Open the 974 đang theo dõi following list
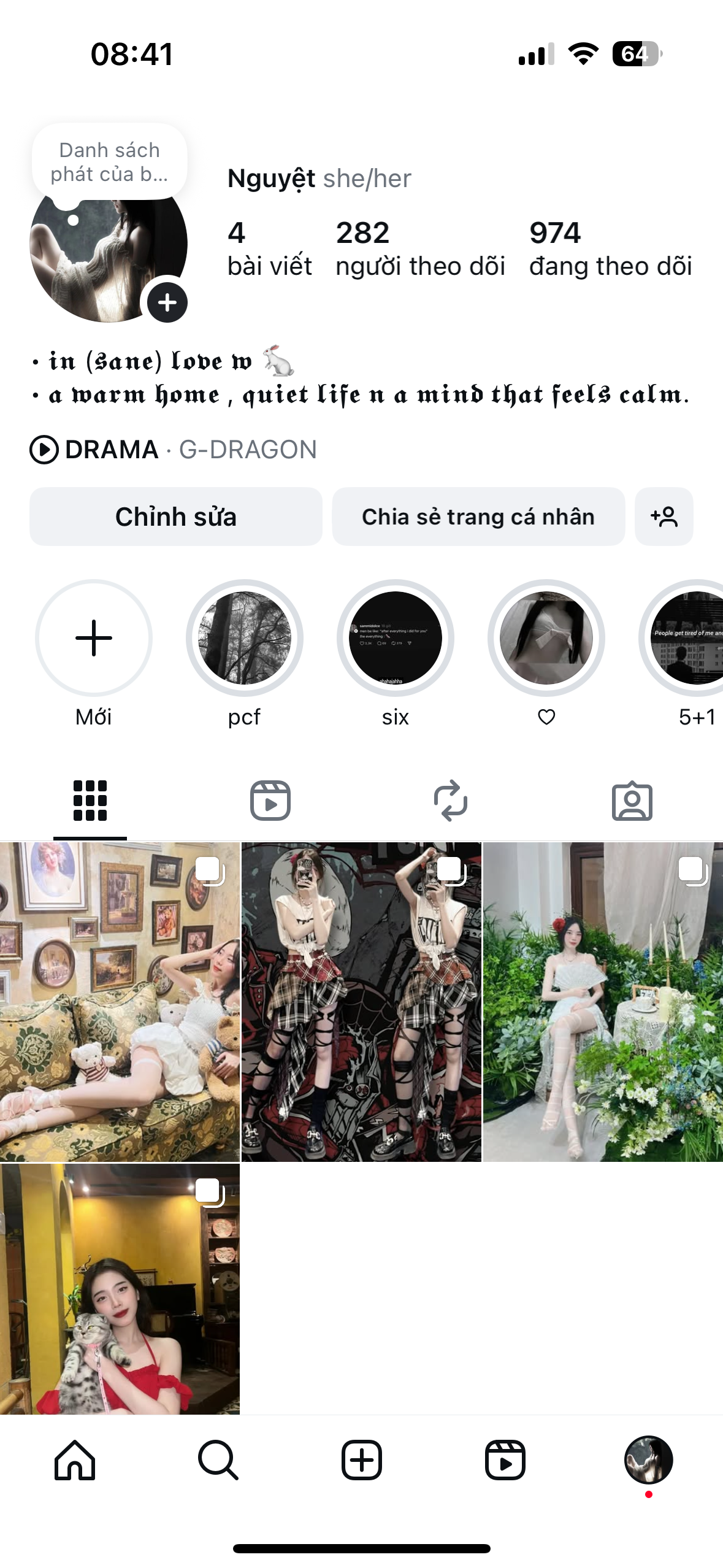The image size is (723, 1568). tap(610, 249)
